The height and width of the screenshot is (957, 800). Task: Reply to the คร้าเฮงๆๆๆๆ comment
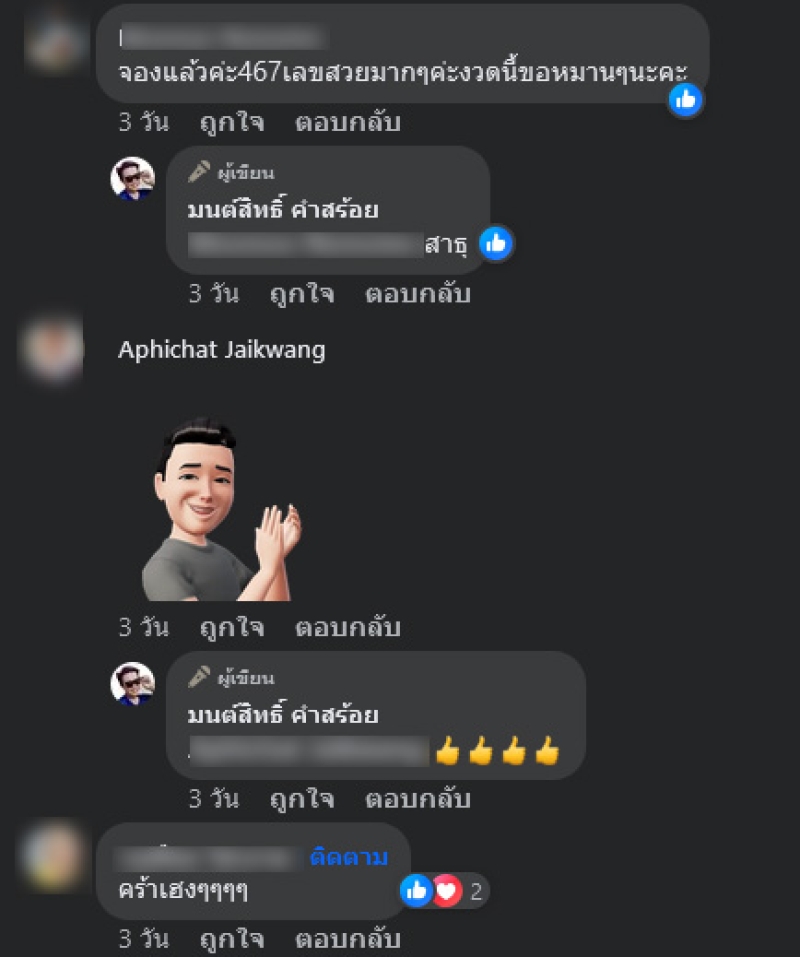click(348, 940)
